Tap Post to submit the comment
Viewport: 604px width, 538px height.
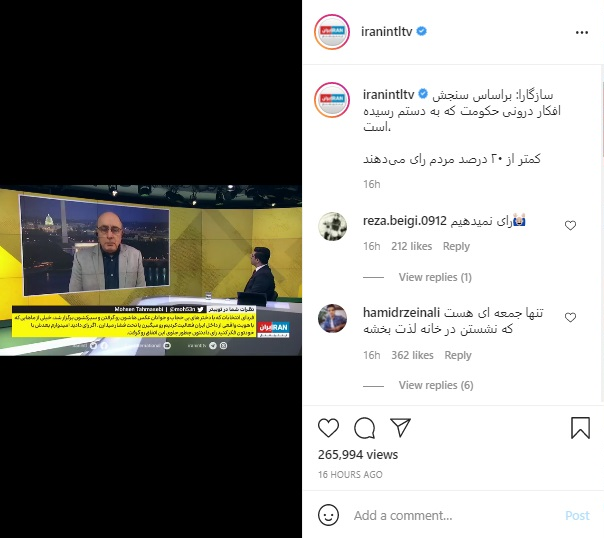coord(577,516)
